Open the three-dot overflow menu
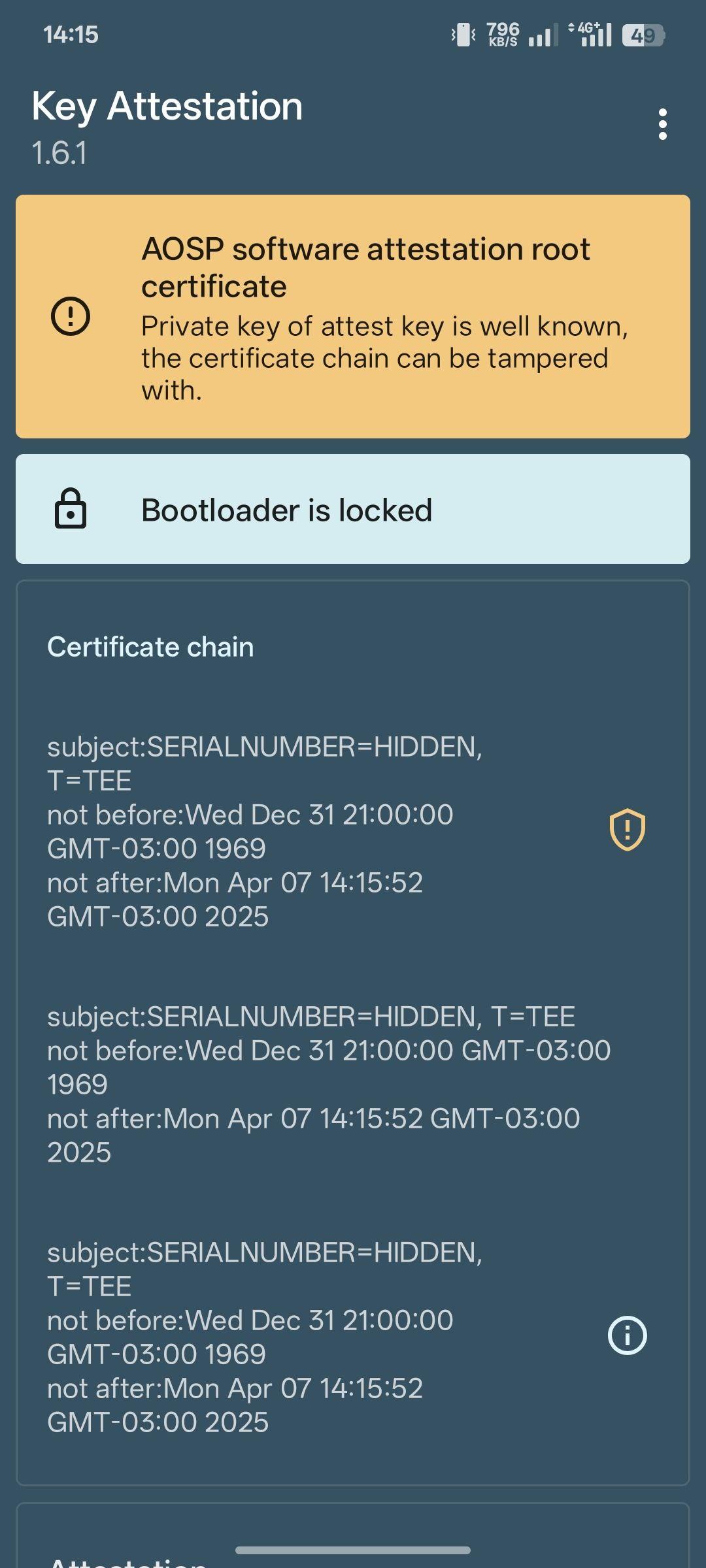The height and width of the screenshot is (1568, 706). pos(662,124)
